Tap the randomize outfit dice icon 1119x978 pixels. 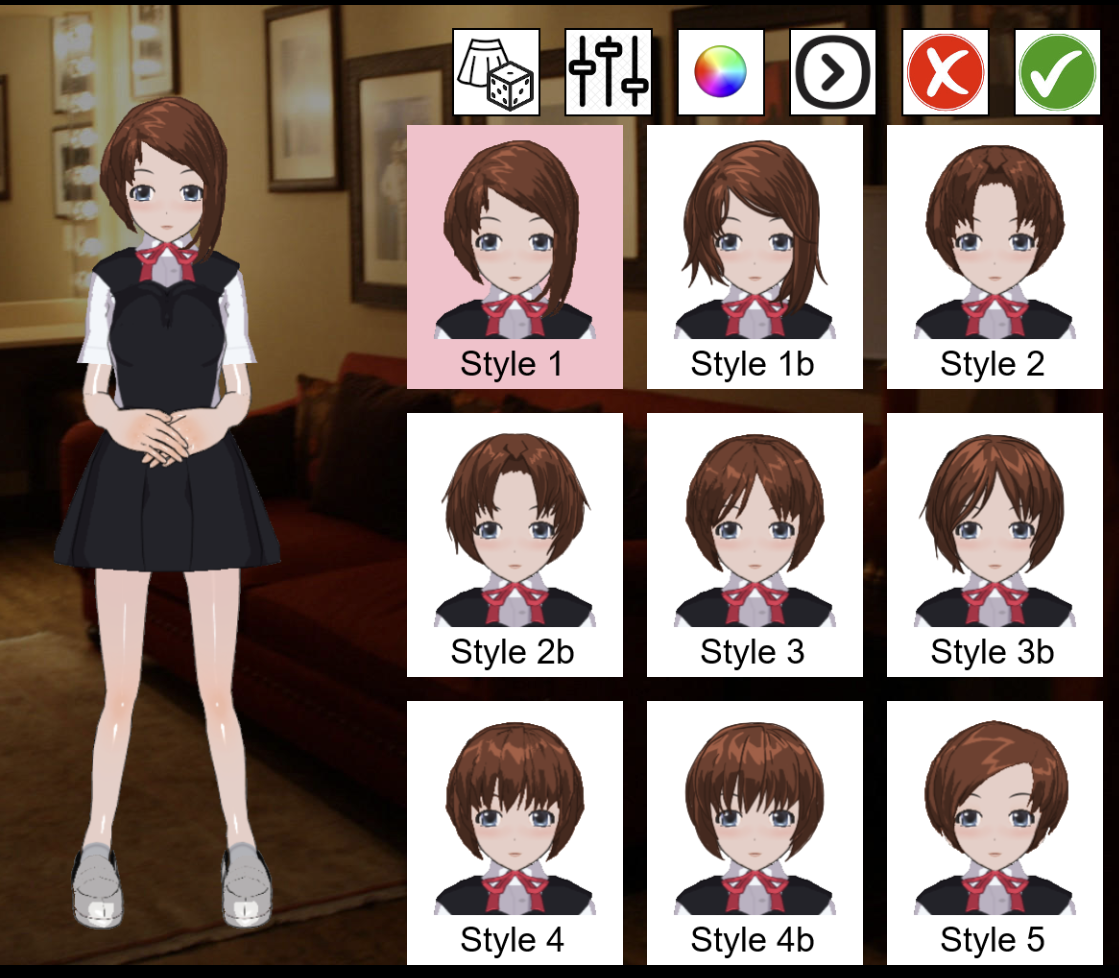click(x=496, y=72)
